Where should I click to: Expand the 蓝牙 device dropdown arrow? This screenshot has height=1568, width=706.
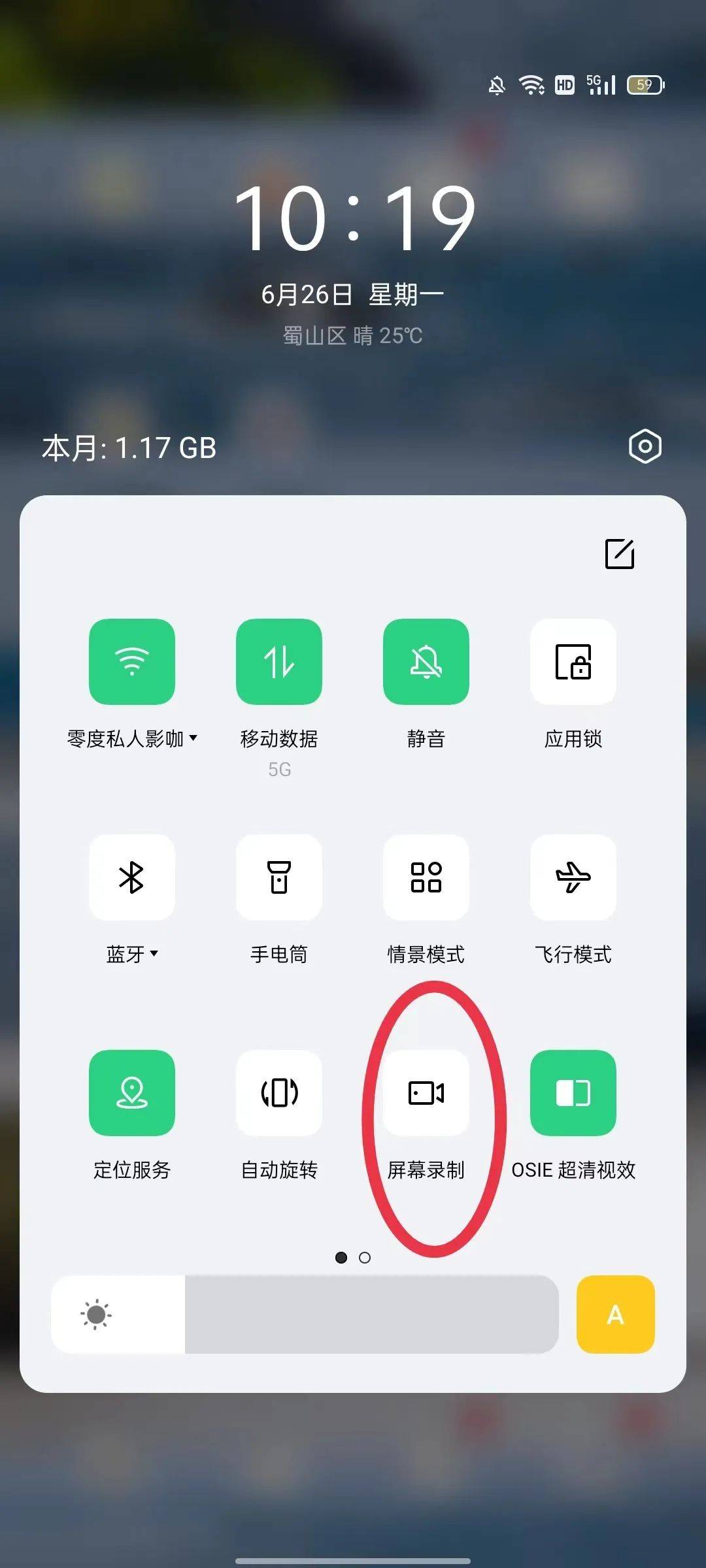click(x=154, y=954)
